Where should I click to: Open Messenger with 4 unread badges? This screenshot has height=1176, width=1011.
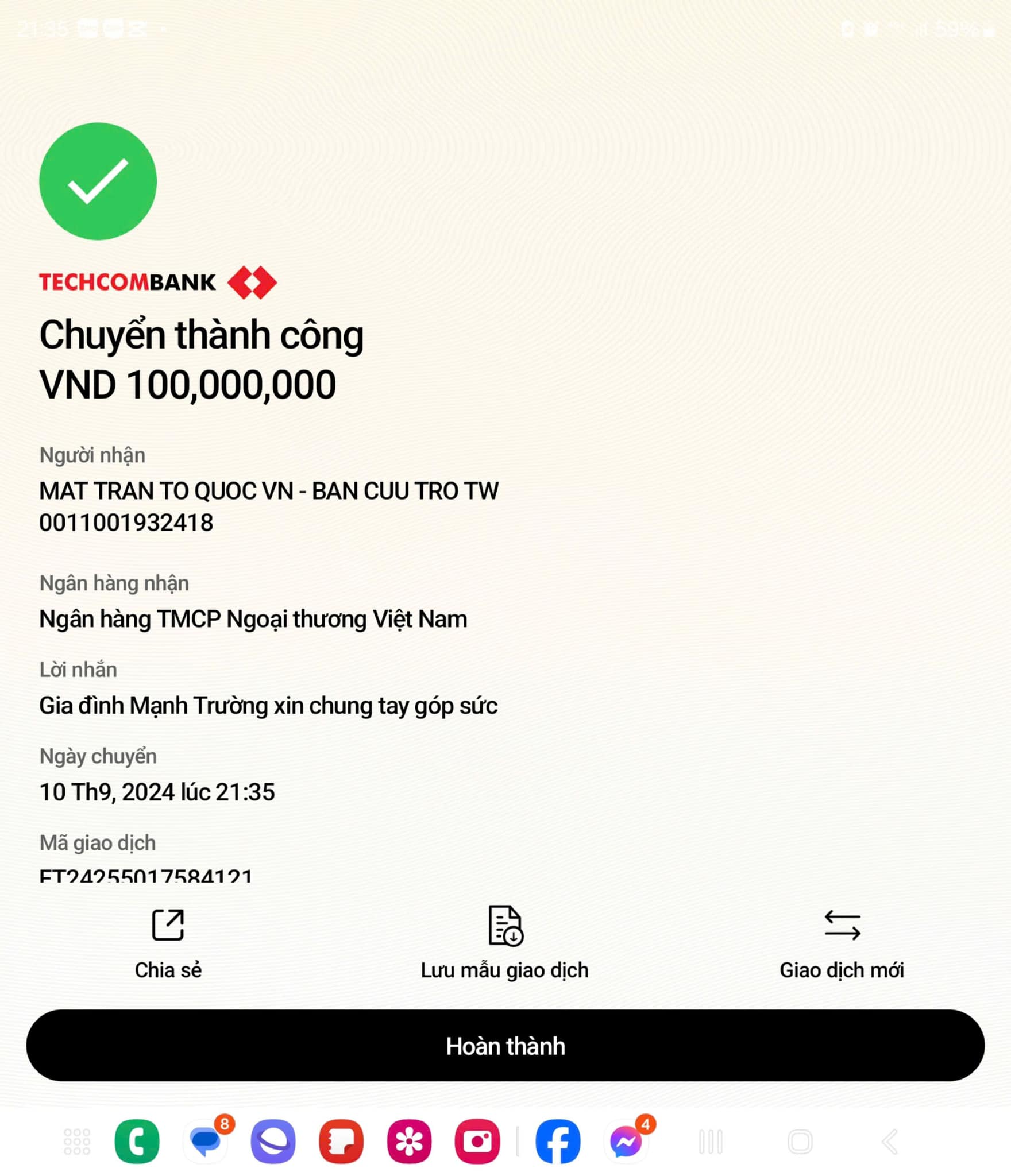pyautogui.click(x=626, y=1142)
